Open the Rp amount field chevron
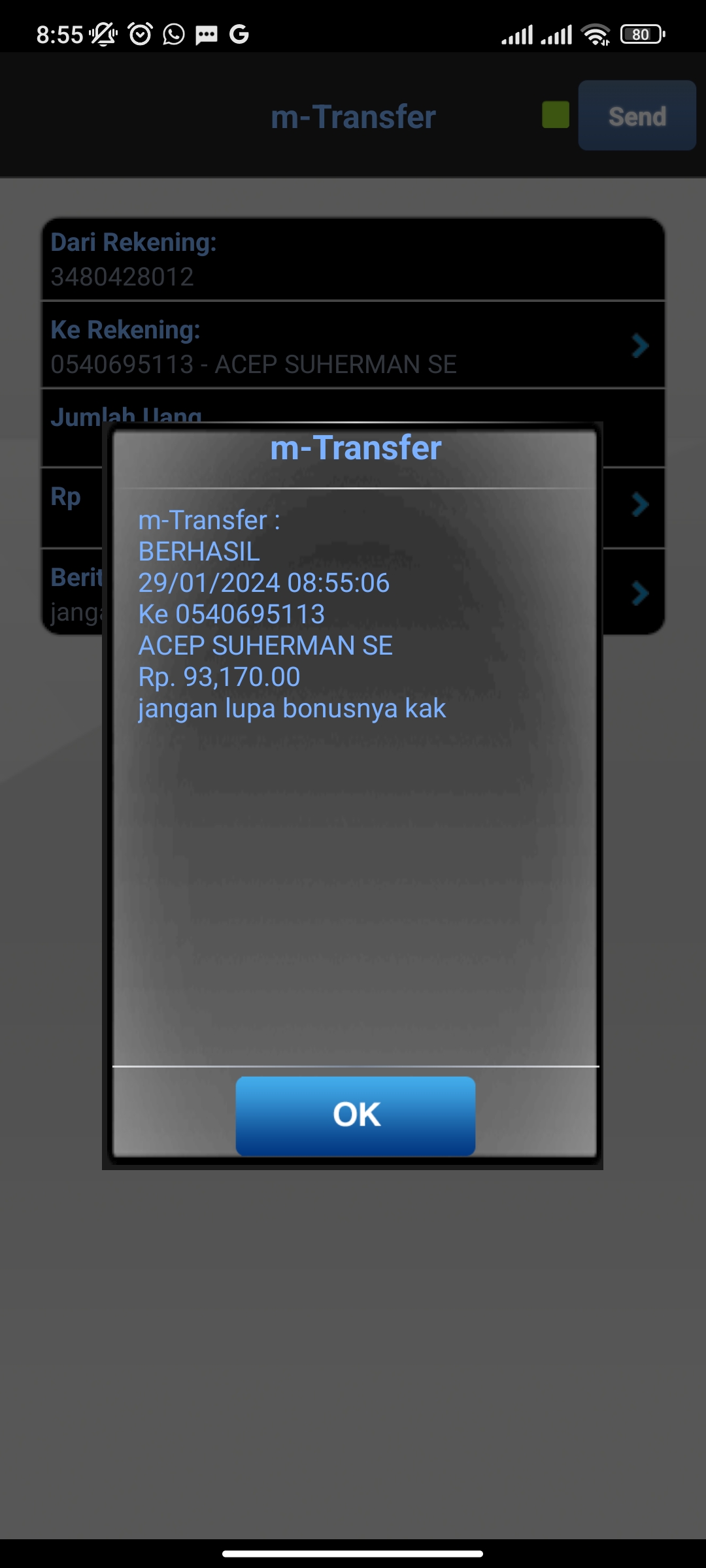 [640, 504]
